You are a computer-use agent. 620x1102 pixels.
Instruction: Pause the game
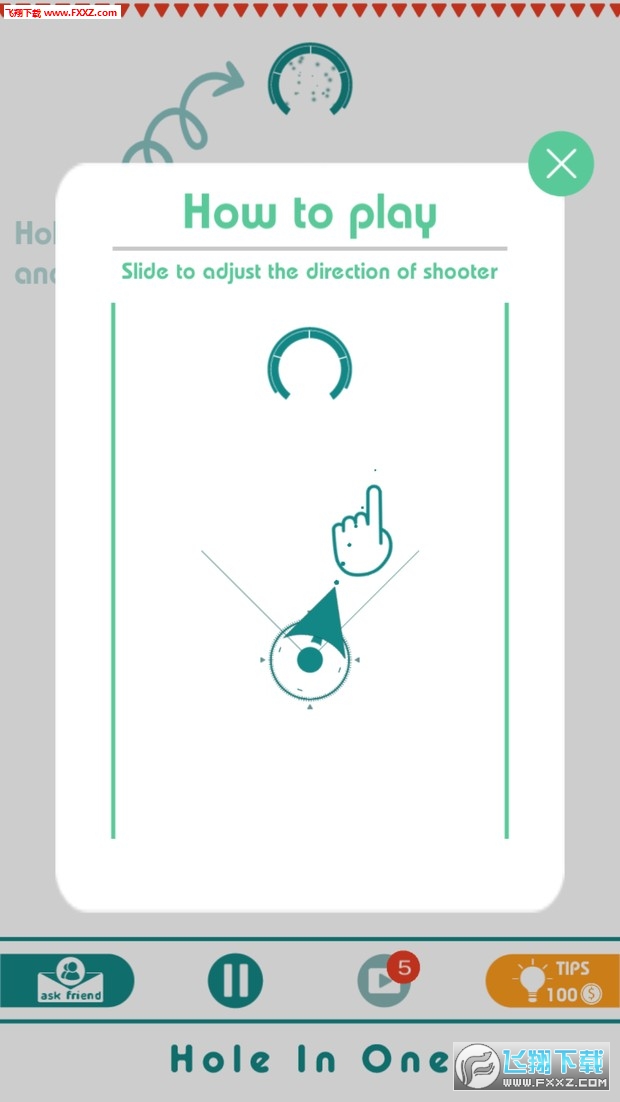pos(235,980)
